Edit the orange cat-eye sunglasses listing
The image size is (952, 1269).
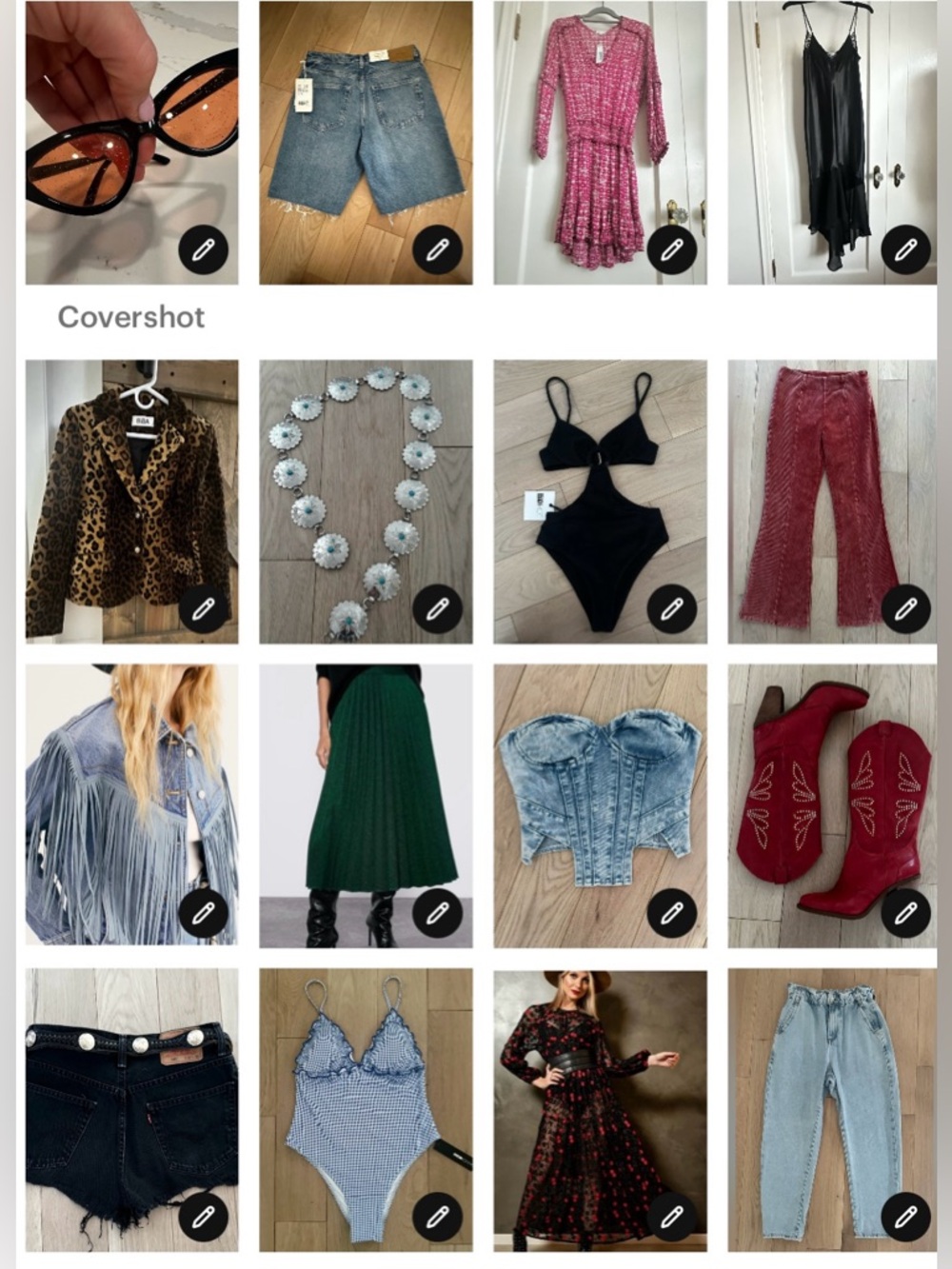point(203,250)
